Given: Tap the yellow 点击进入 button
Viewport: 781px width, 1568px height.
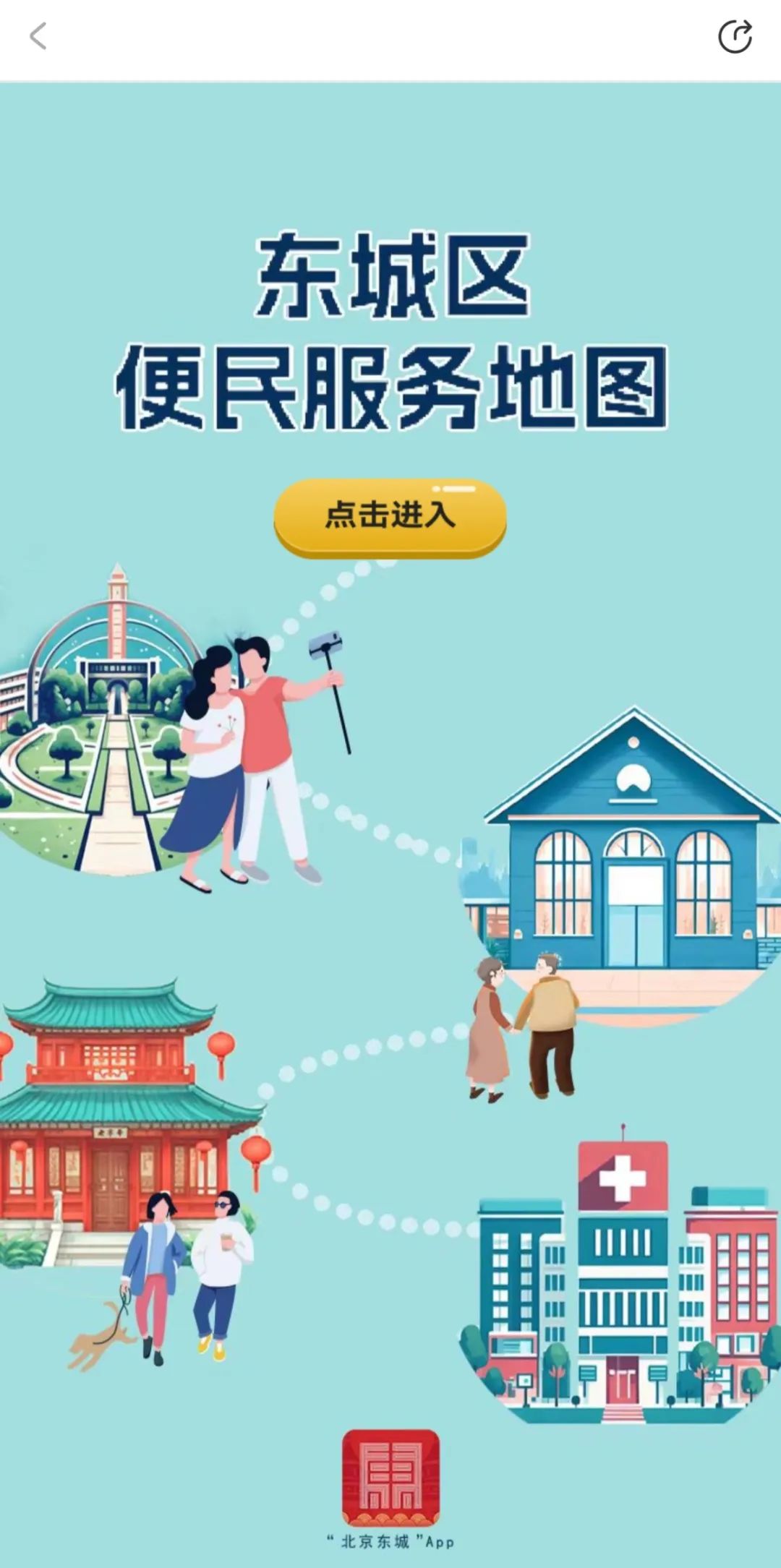Looking at the screenshot, I should coord(390,516).
